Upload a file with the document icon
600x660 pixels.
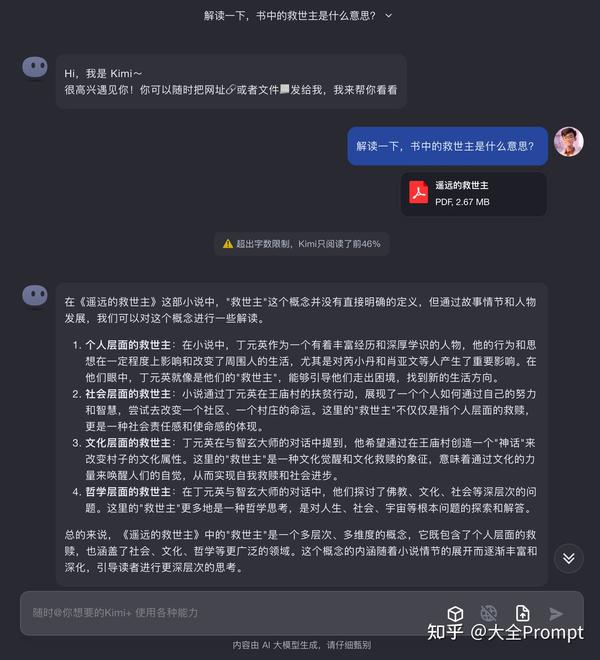tap(522, 613)
